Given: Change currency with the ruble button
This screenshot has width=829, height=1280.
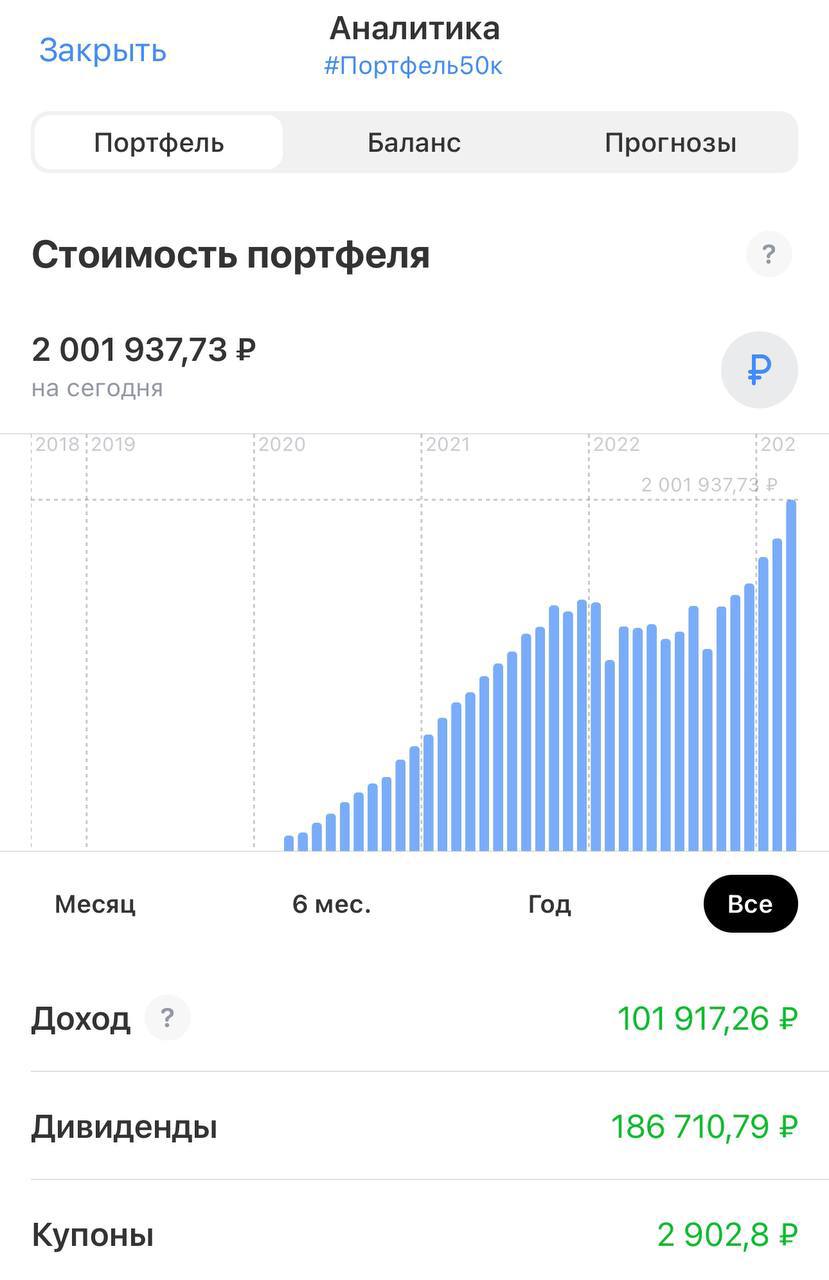Looking at the screenshot, I should (759, 370).
